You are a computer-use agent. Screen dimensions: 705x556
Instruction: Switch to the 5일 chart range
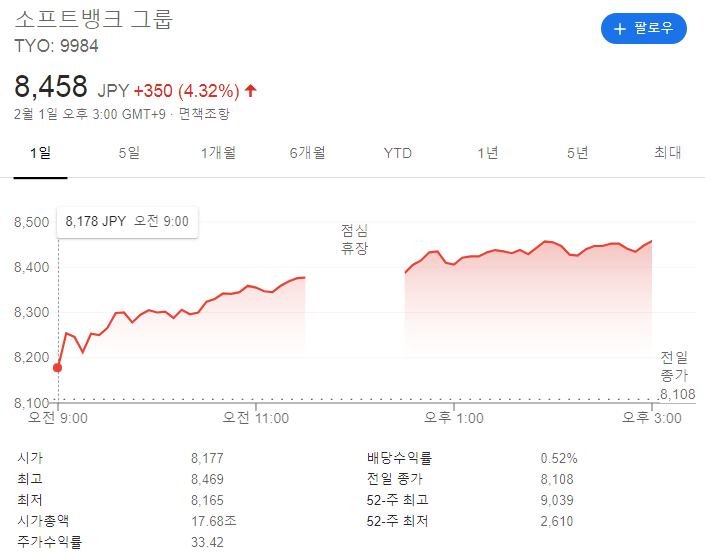(129, 153)
